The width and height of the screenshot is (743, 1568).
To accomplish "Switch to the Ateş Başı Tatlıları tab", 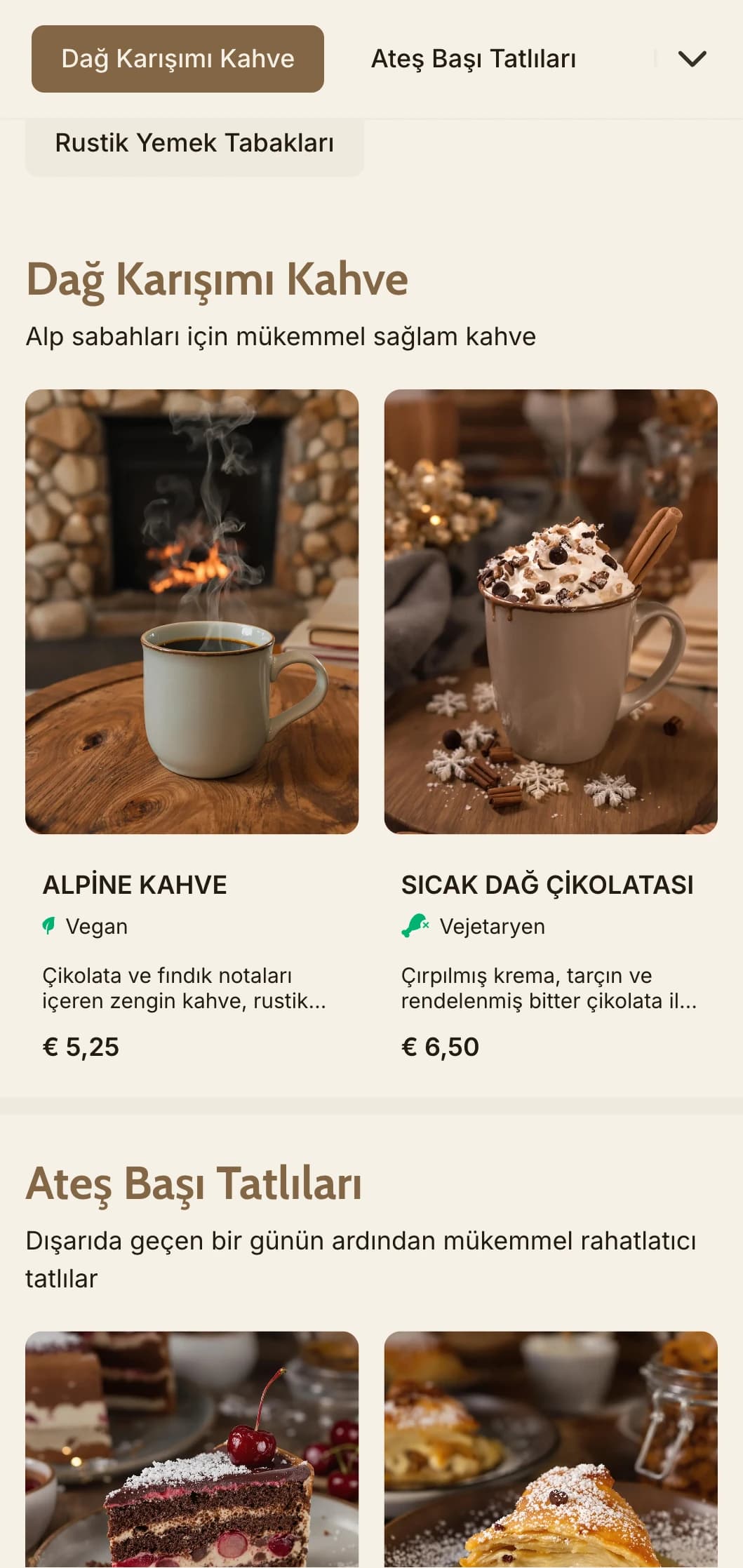I will [x=473, y=59].
